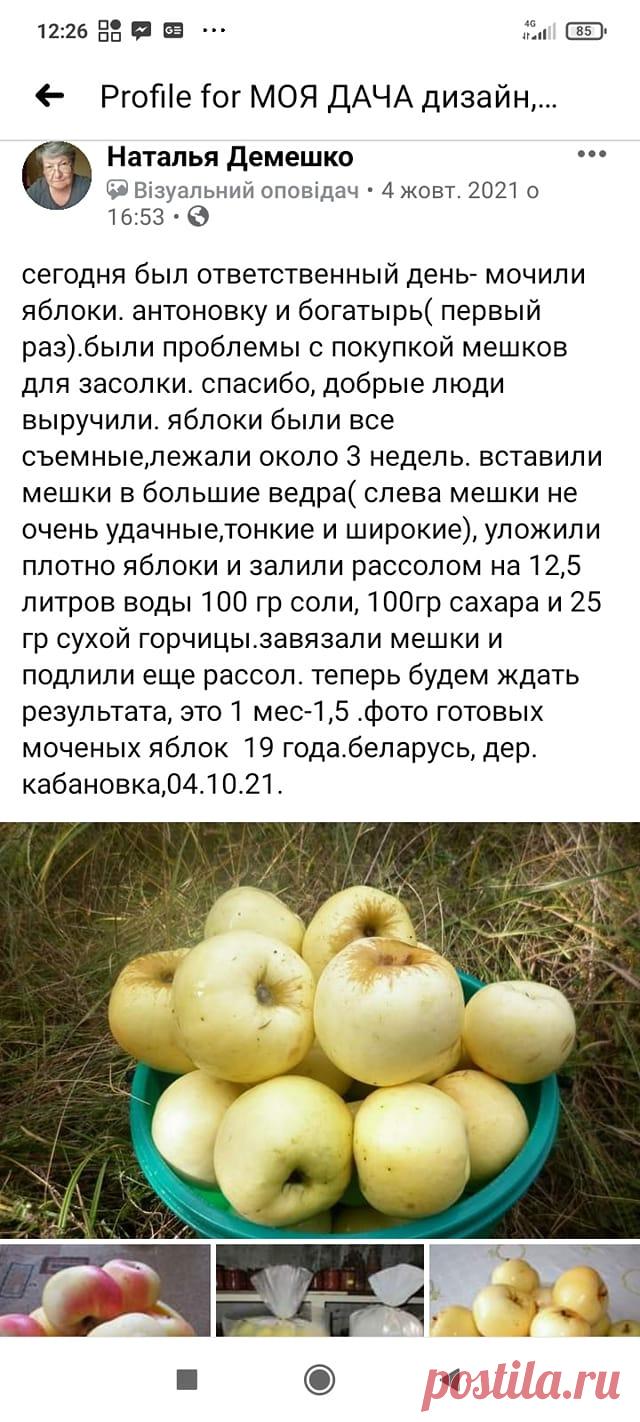Open the thumbnail showing bags in buckets
The width and height of the screenshot is (640, 1422).
[x=320, y=1289]
